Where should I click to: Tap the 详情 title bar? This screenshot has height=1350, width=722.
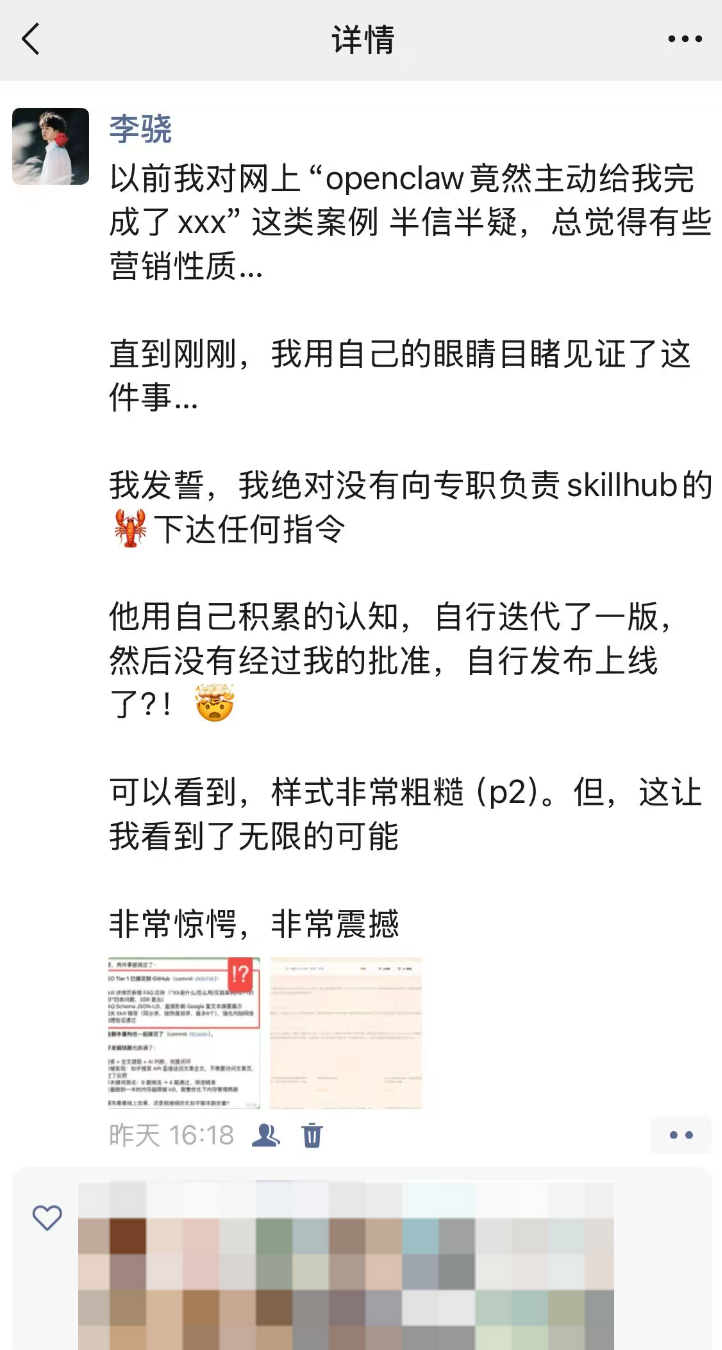(x=361, y=40)
